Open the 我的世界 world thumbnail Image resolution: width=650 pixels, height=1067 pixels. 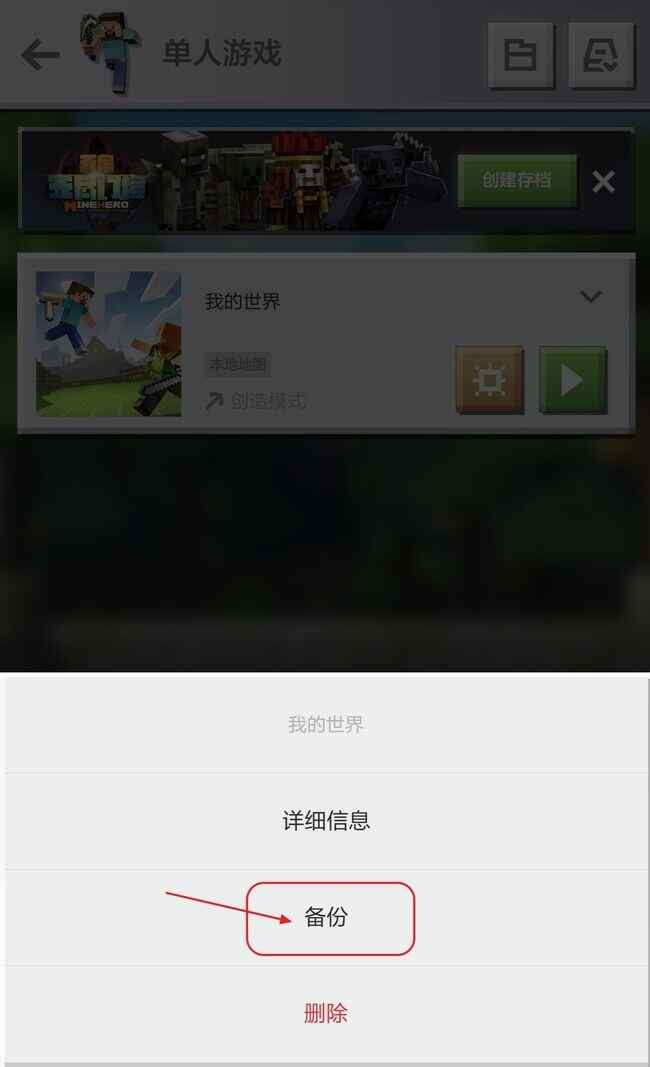point(109,343)
